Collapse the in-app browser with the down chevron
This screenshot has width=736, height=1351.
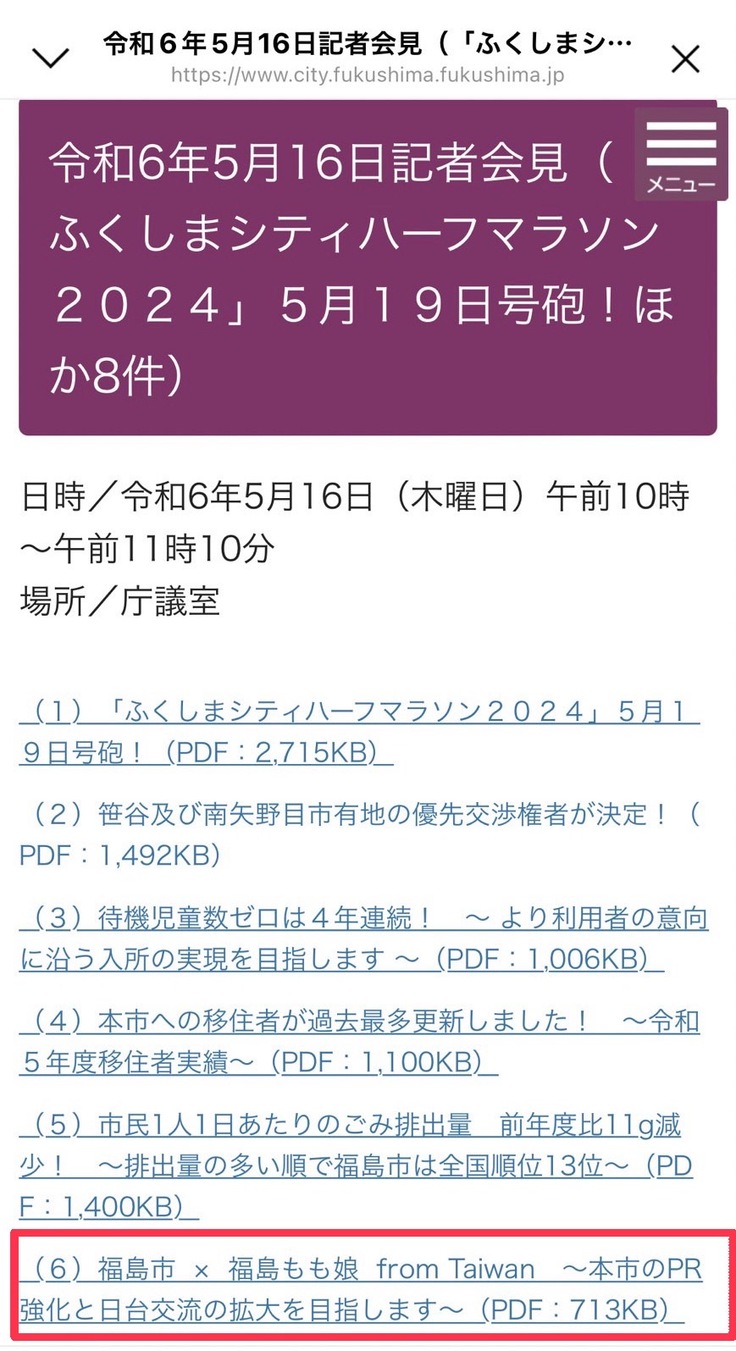[51, 57]
